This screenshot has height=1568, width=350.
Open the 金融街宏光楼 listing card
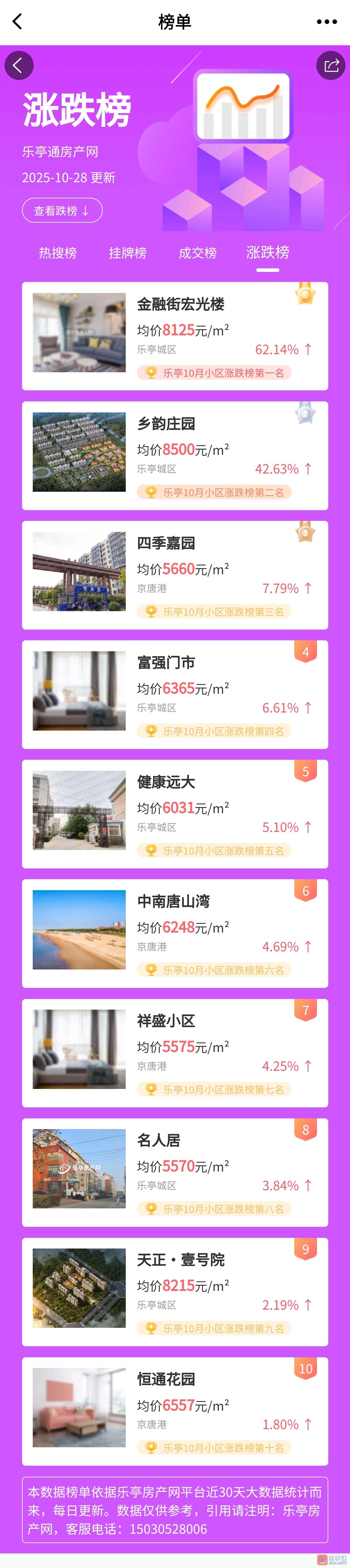(175, 336)
